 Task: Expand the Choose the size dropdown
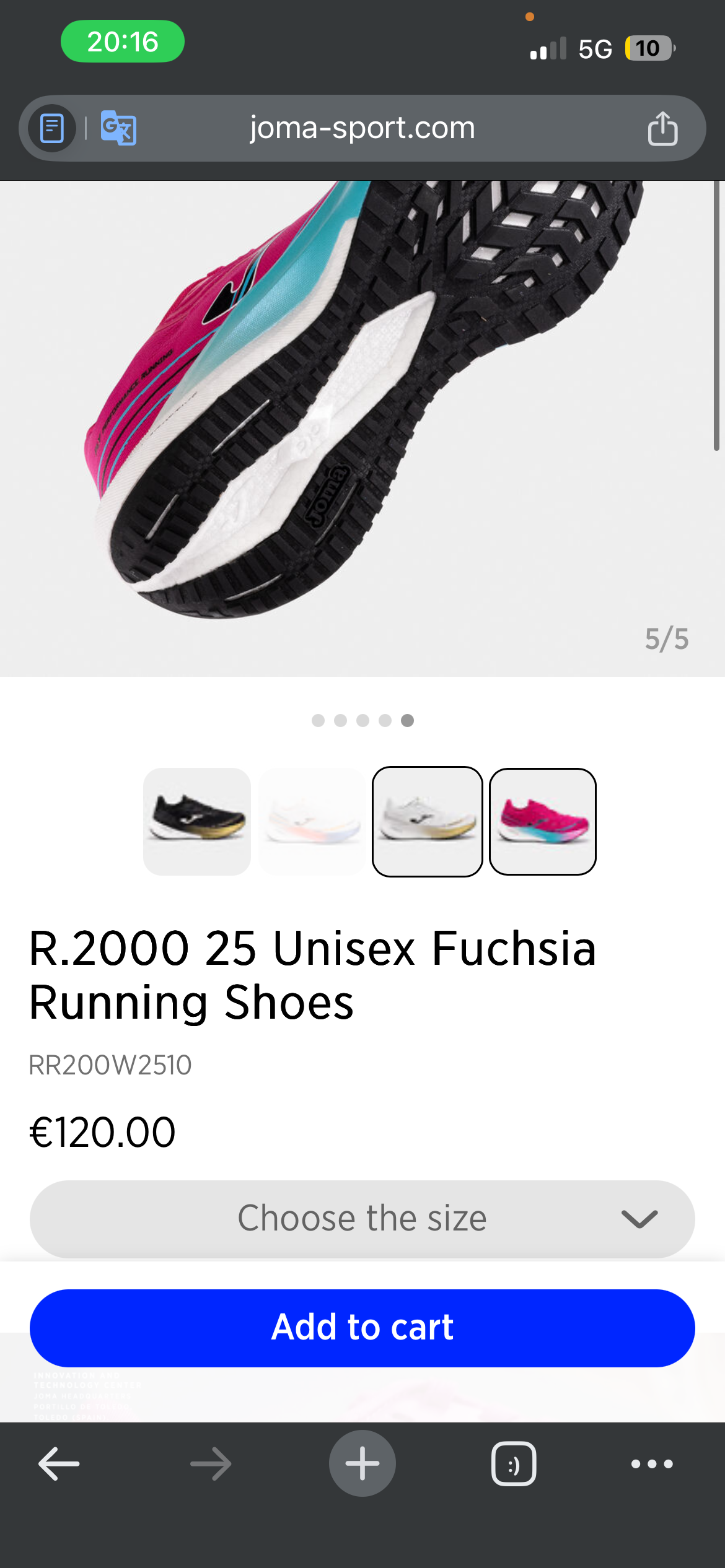(x=362, y=1219)
